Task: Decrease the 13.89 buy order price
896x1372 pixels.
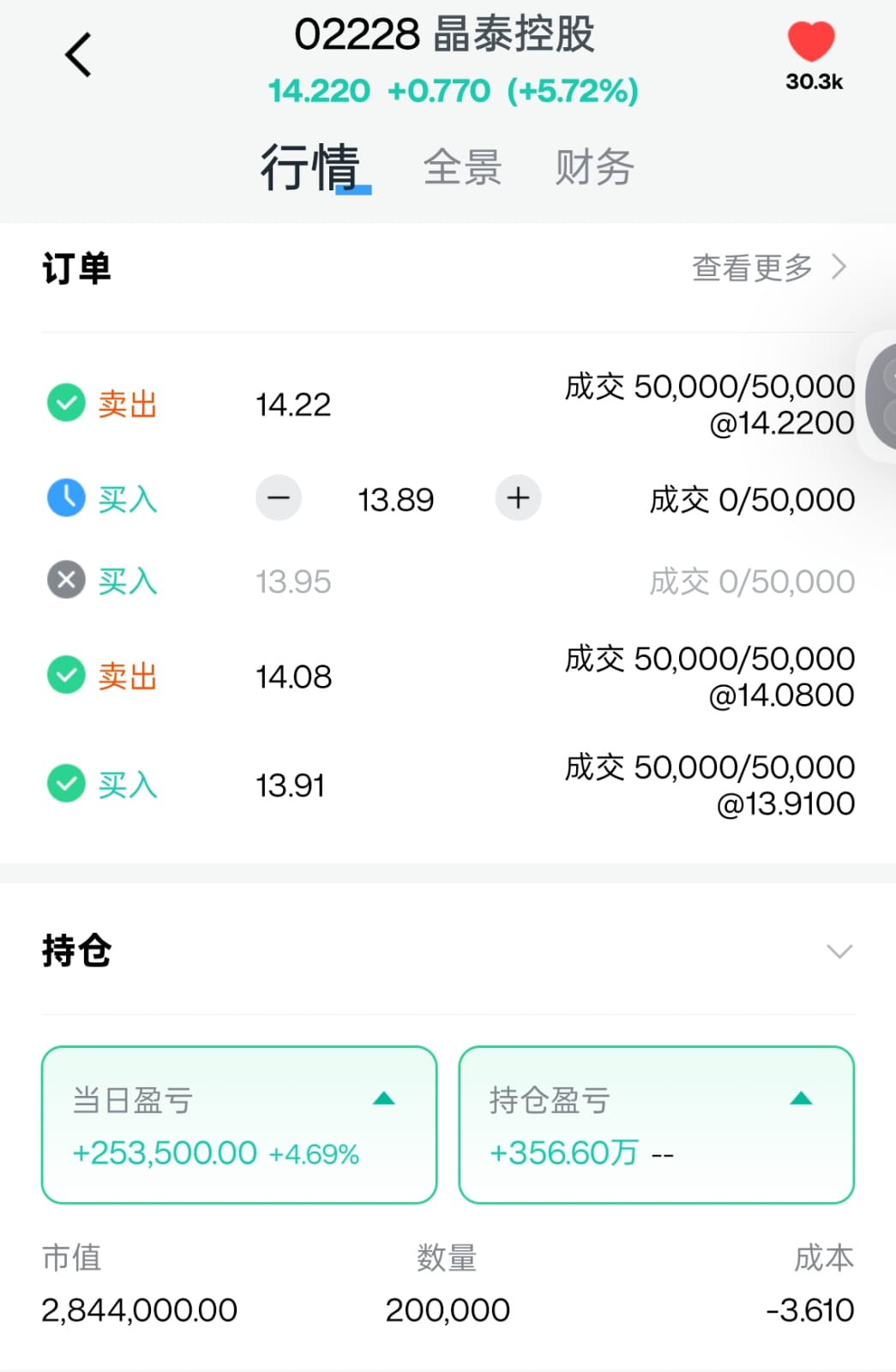Action: [x=279, y=498]
